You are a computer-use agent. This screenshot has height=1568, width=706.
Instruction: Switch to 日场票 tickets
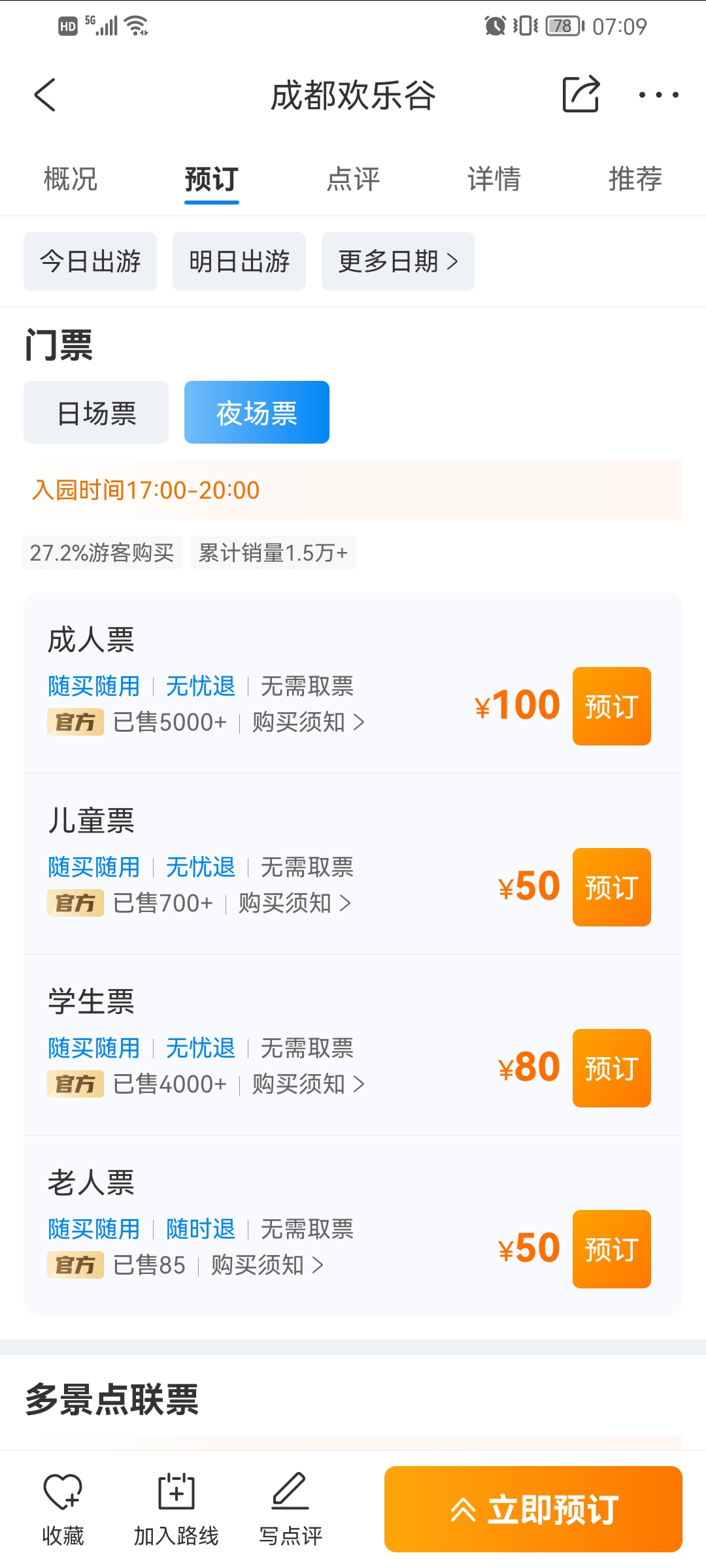(96, 412)
